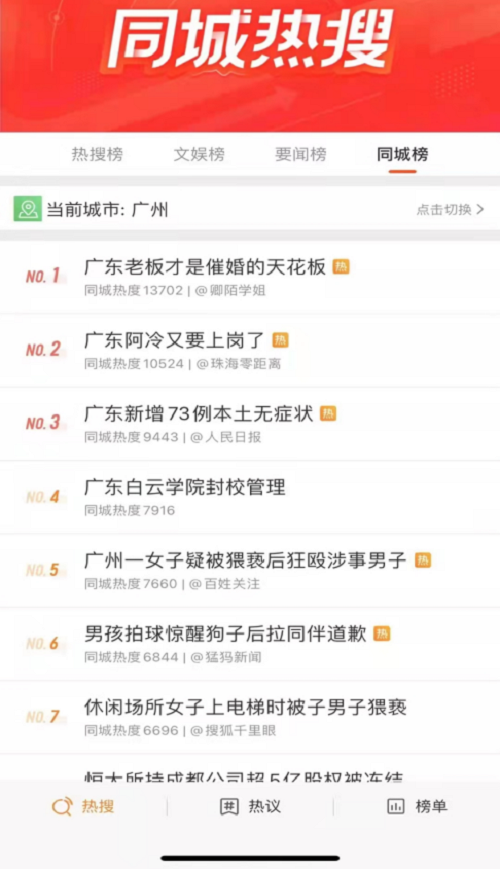This screenshot has height=869, width=500.
Task: Select the 同城榜 tab
Action: tap(402, 154)
